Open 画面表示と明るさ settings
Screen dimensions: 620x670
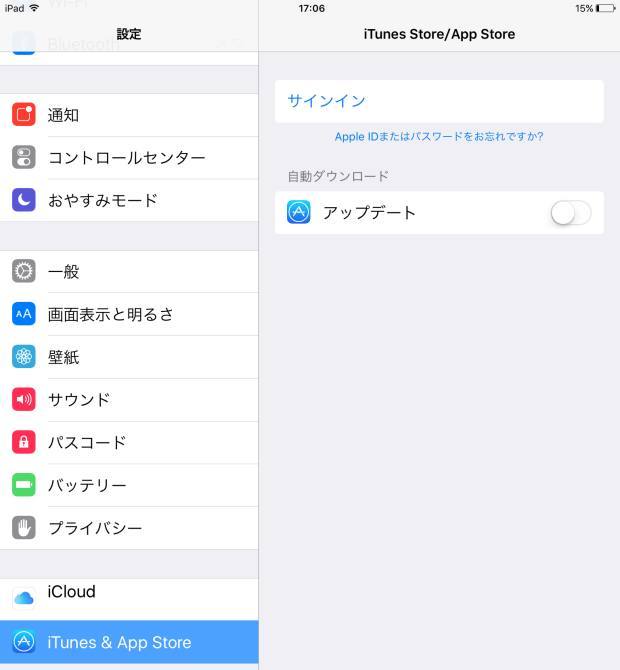[129, 314]
